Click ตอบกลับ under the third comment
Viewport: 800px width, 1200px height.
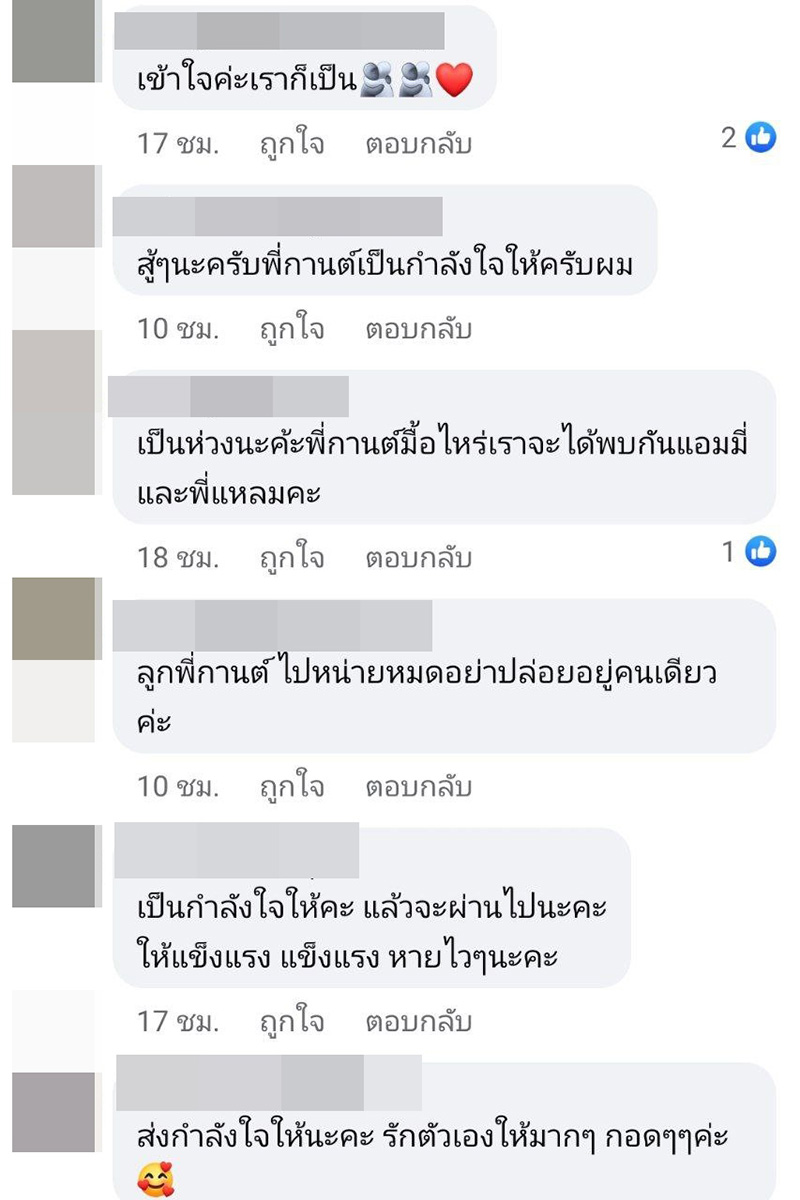[420, 557]
